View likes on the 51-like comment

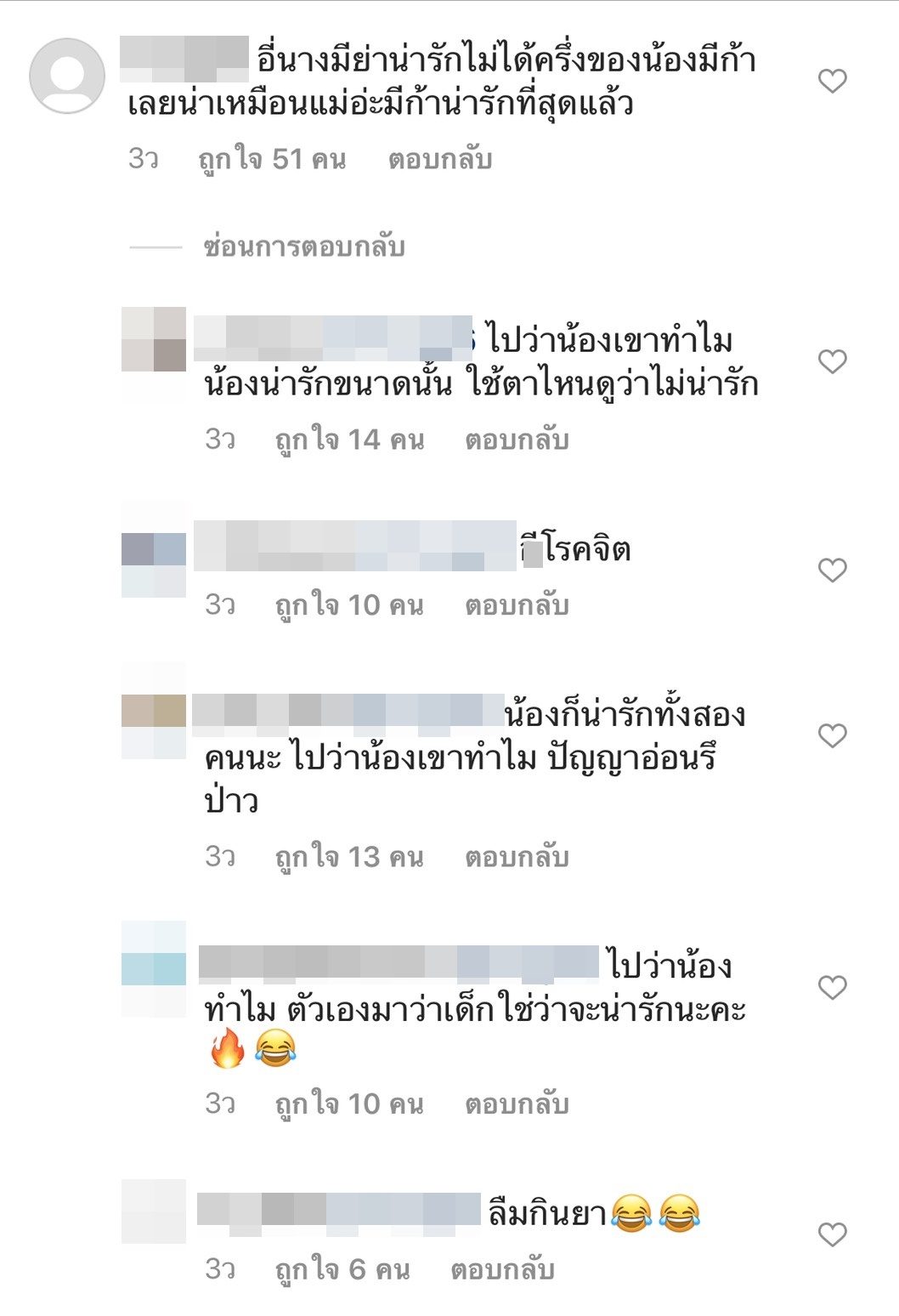click(272, 159)
